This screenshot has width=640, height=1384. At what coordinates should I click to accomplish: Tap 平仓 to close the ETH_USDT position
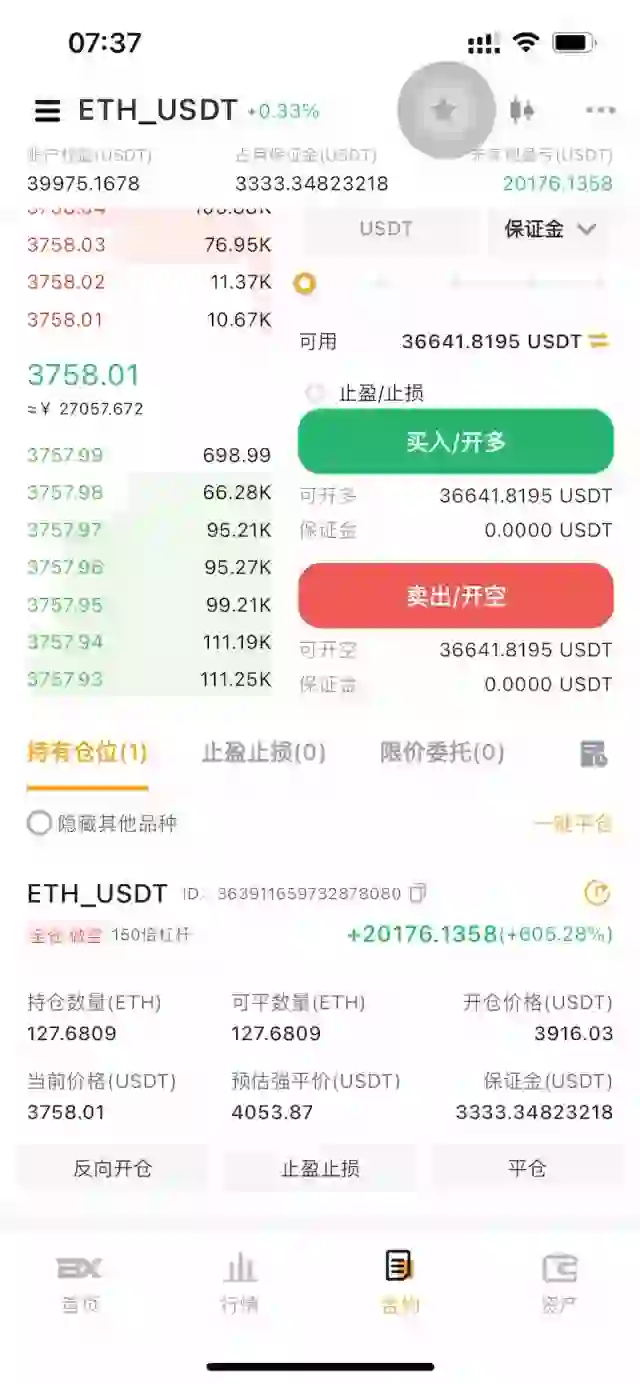click(x=527, y=1168)
